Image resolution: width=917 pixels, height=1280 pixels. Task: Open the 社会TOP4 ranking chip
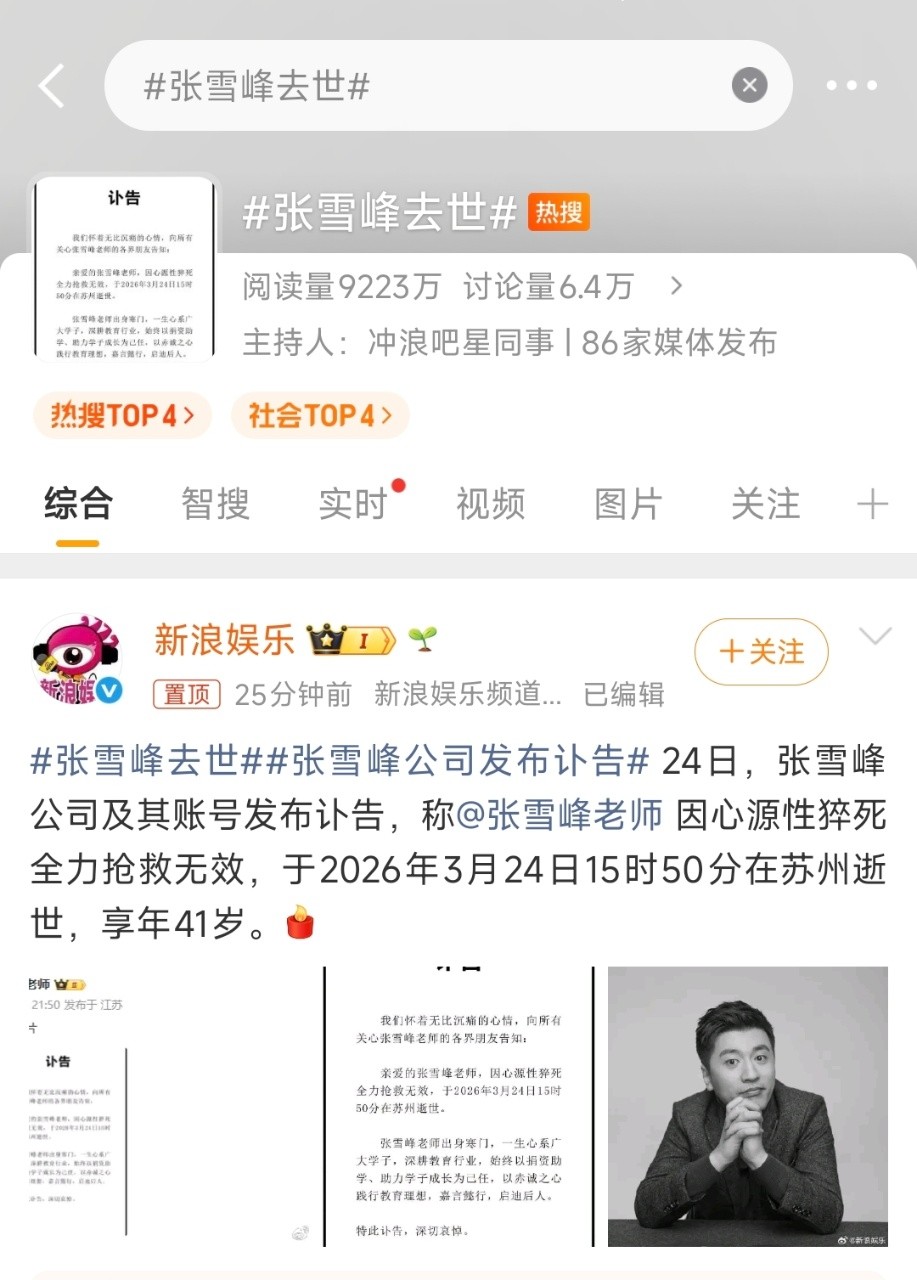(x=320, y=415)
